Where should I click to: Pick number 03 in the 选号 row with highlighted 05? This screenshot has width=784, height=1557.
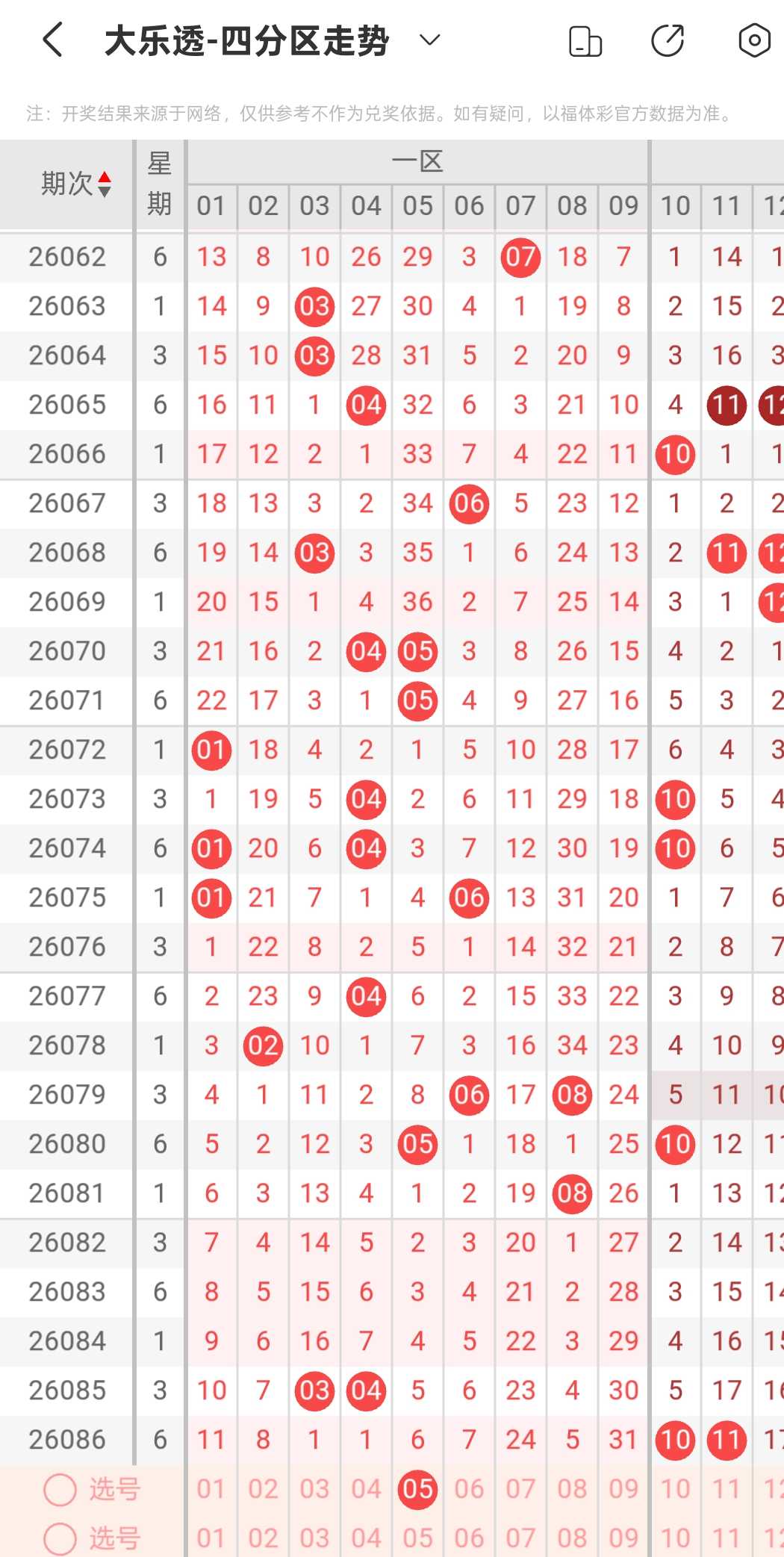click(x=314, y=1489)
